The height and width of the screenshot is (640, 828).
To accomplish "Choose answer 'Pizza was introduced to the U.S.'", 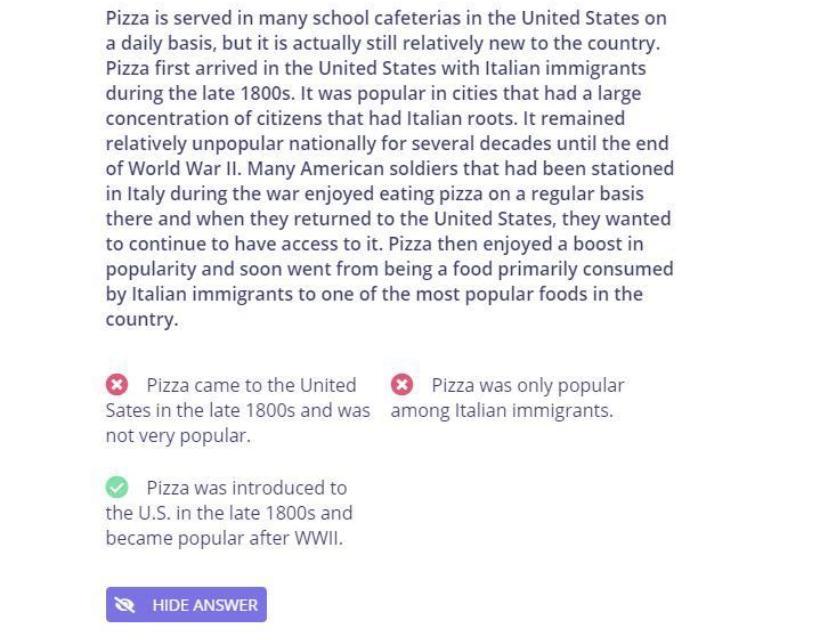I will click(x=229, y=513).
